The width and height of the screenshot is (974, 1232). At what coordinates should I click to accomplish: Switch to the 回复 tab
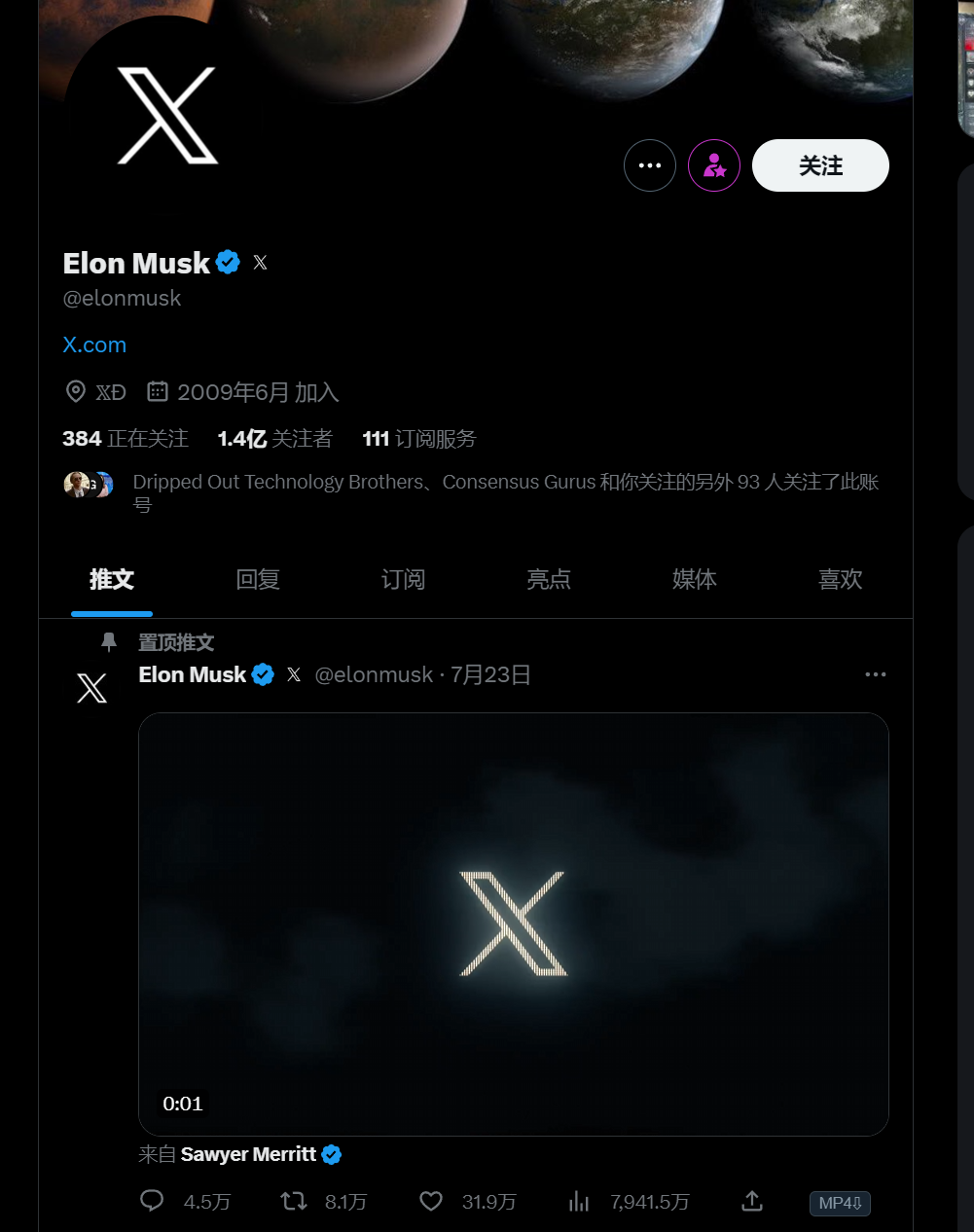[258, 580]
